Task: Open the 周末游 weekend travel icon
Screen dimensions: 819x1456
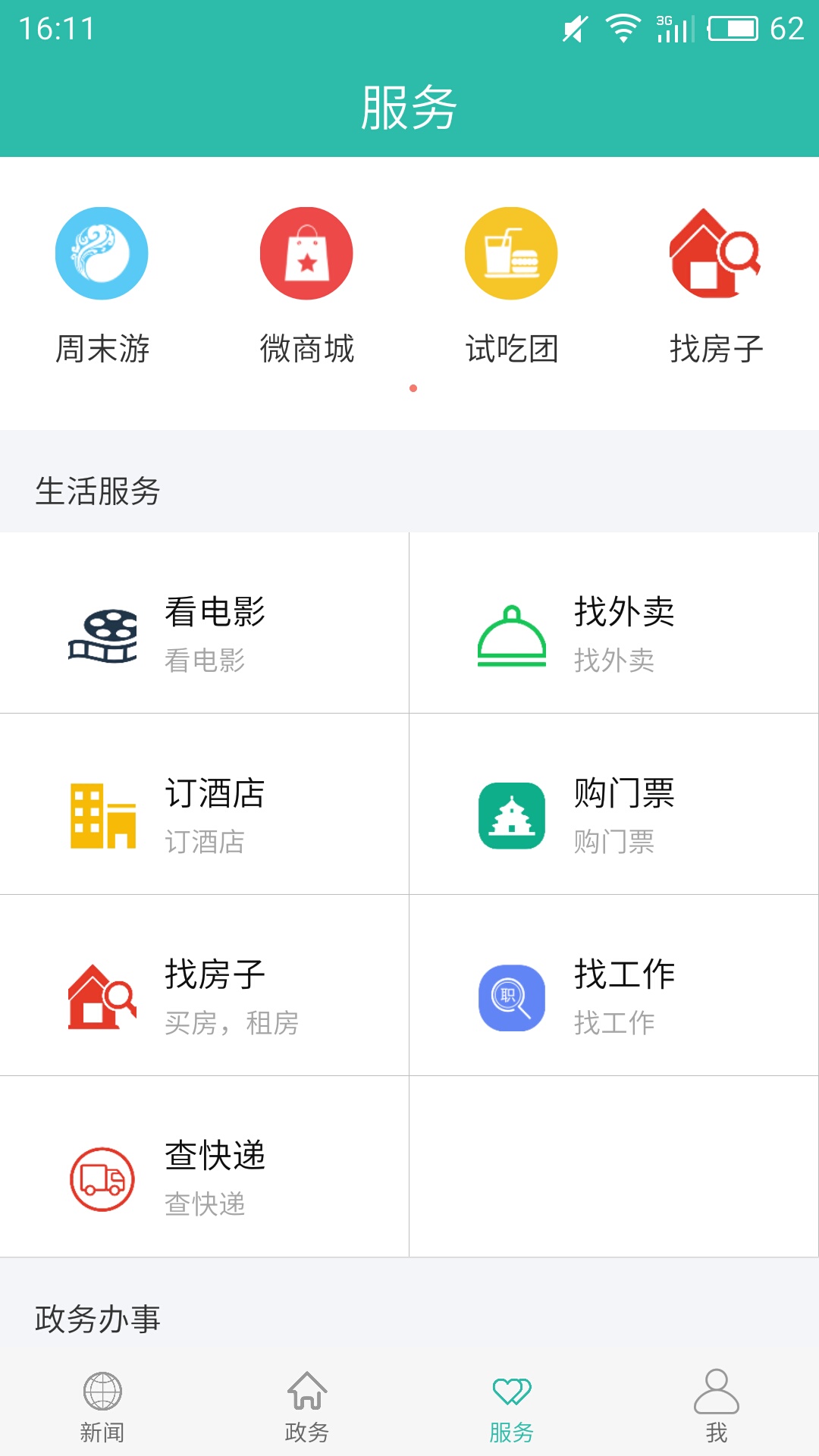Action: tap(101, 253)
